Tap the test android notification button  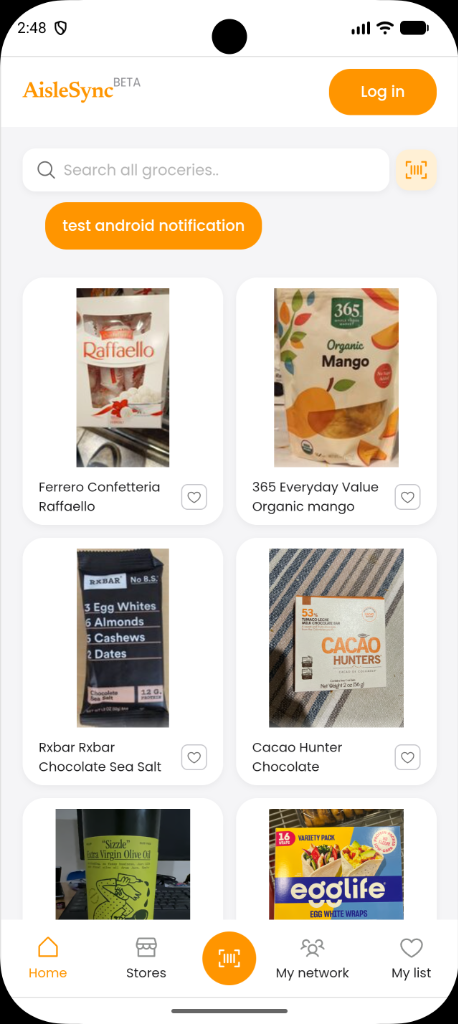[x=154, y=225]
